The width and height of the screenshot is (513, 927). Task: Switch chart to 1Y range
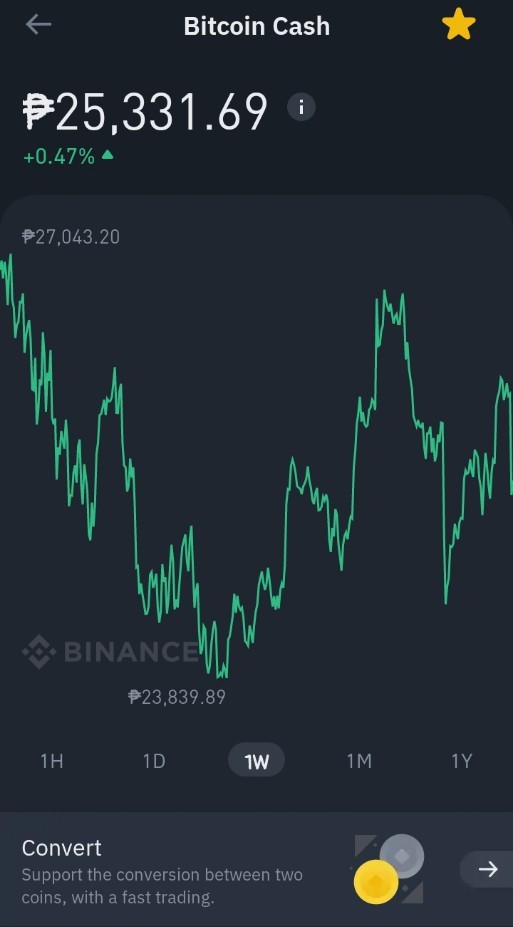[461, 761]
